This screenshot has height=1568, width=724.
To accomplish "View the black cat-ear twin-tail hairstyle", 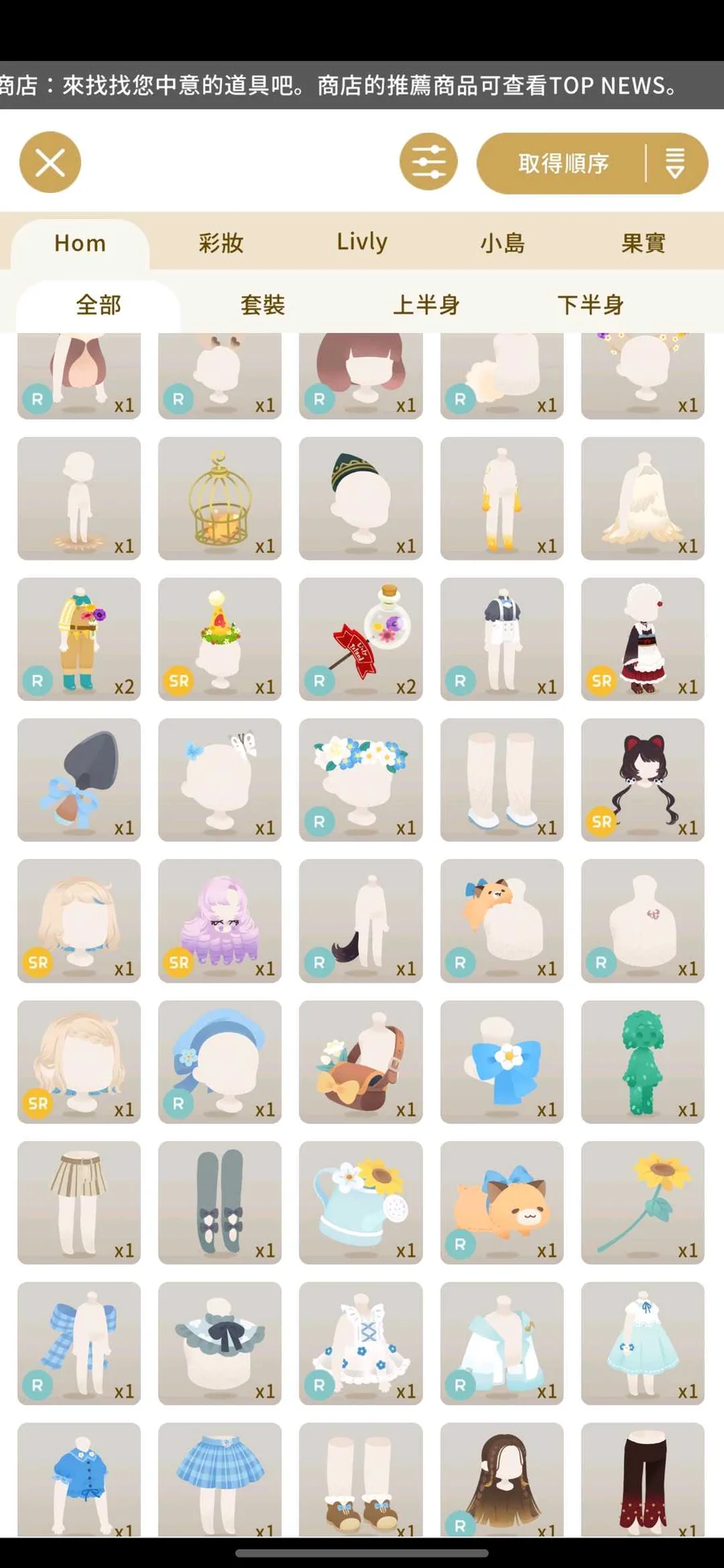I will (x=642, y=780).
